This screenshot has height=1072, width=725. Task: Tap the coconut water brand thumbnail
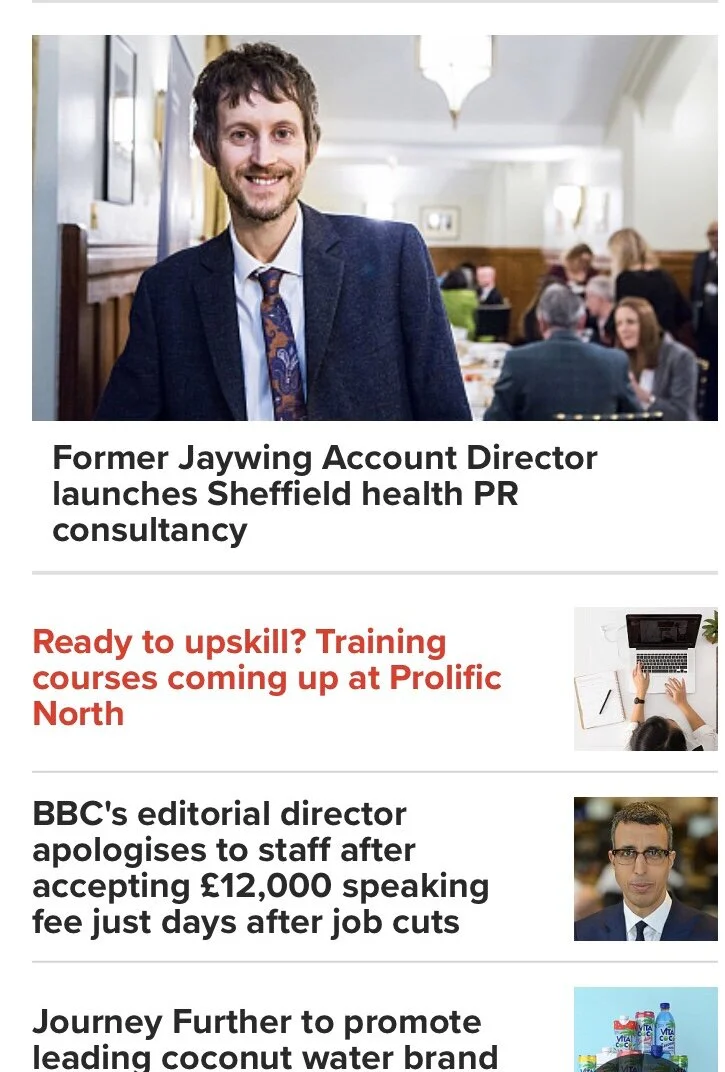pos(645,1030)
